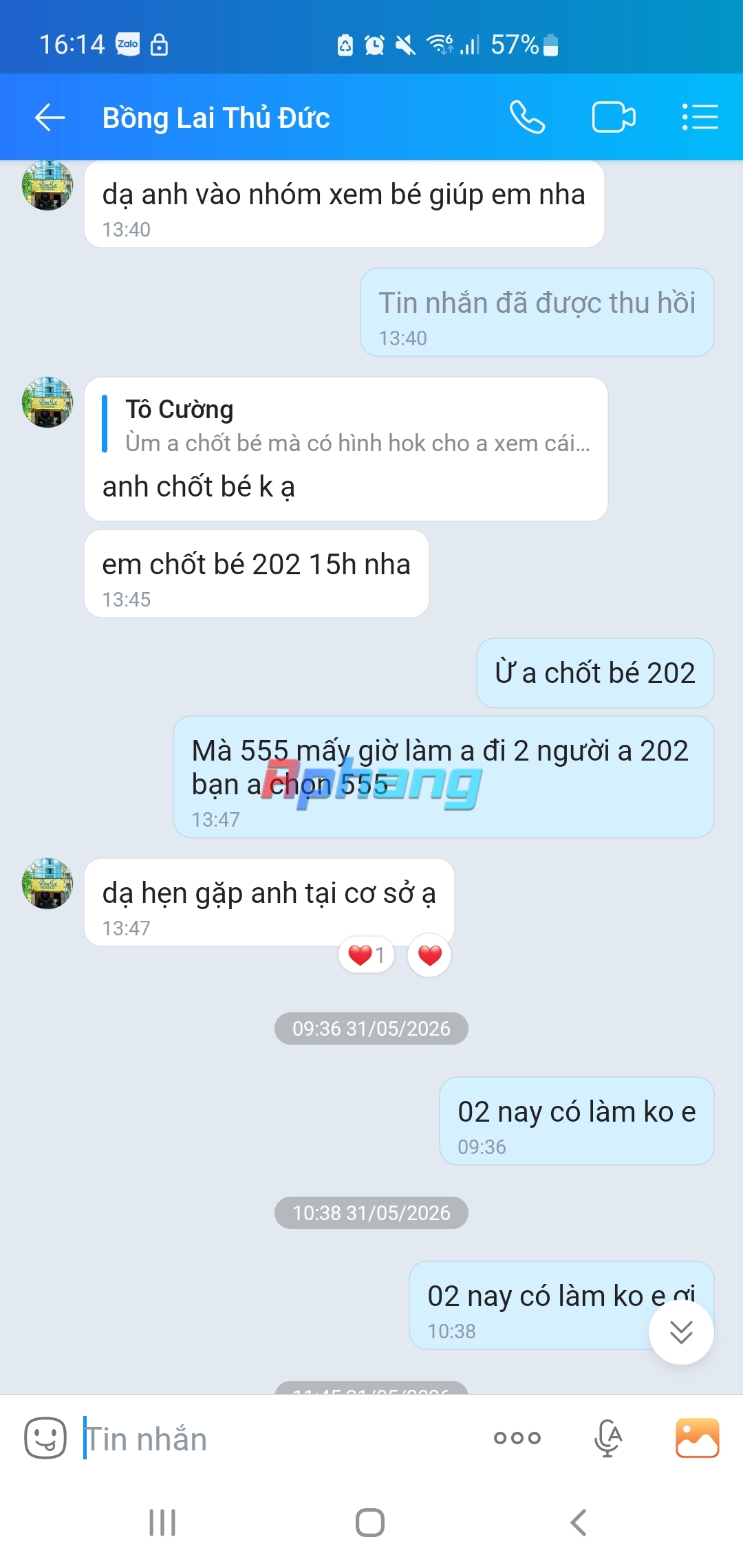Tap the system home button
The height and width of the screenshot is (1568, 743).
click(x=370, y=1523)
